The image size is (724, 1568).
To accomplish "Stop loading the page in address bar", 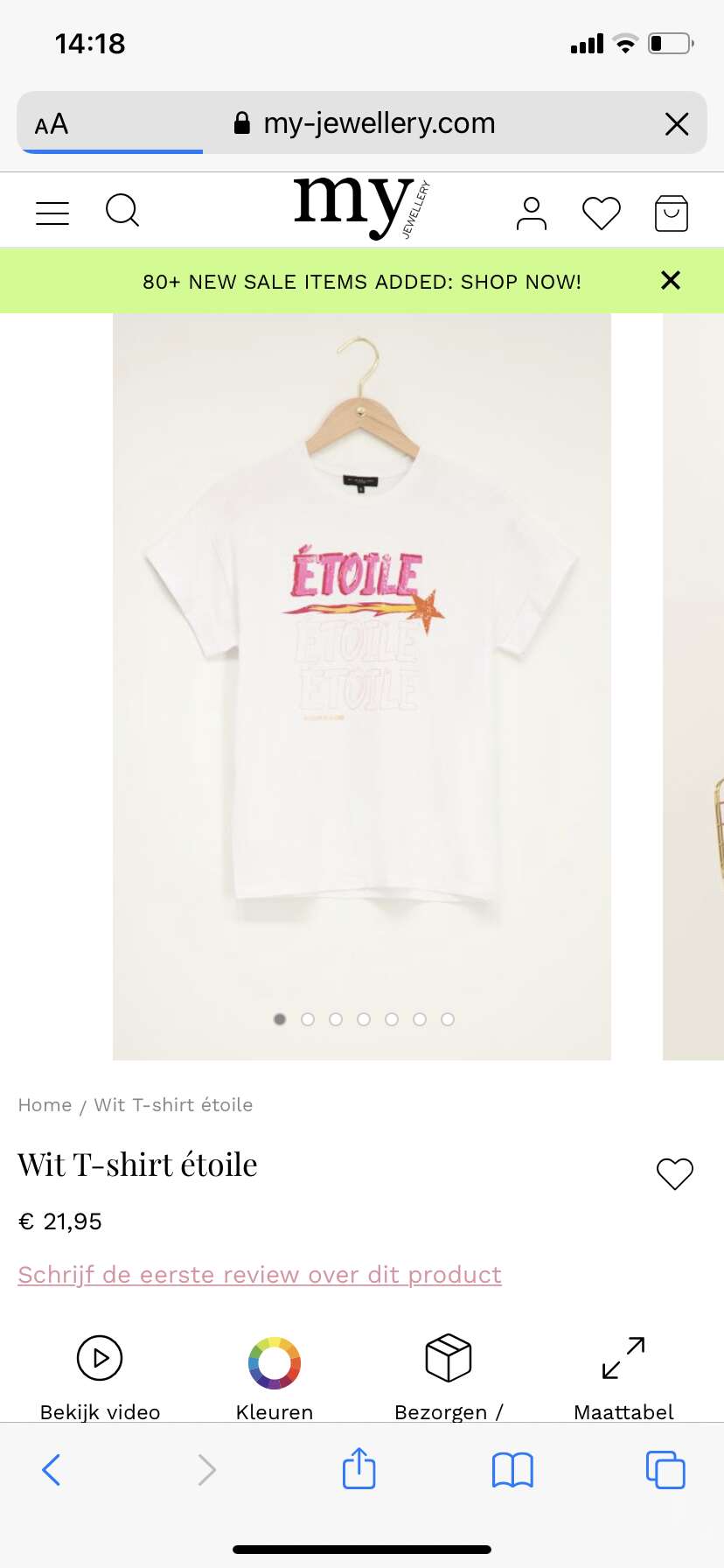I will pyautogui.click(x=677, y=123).
